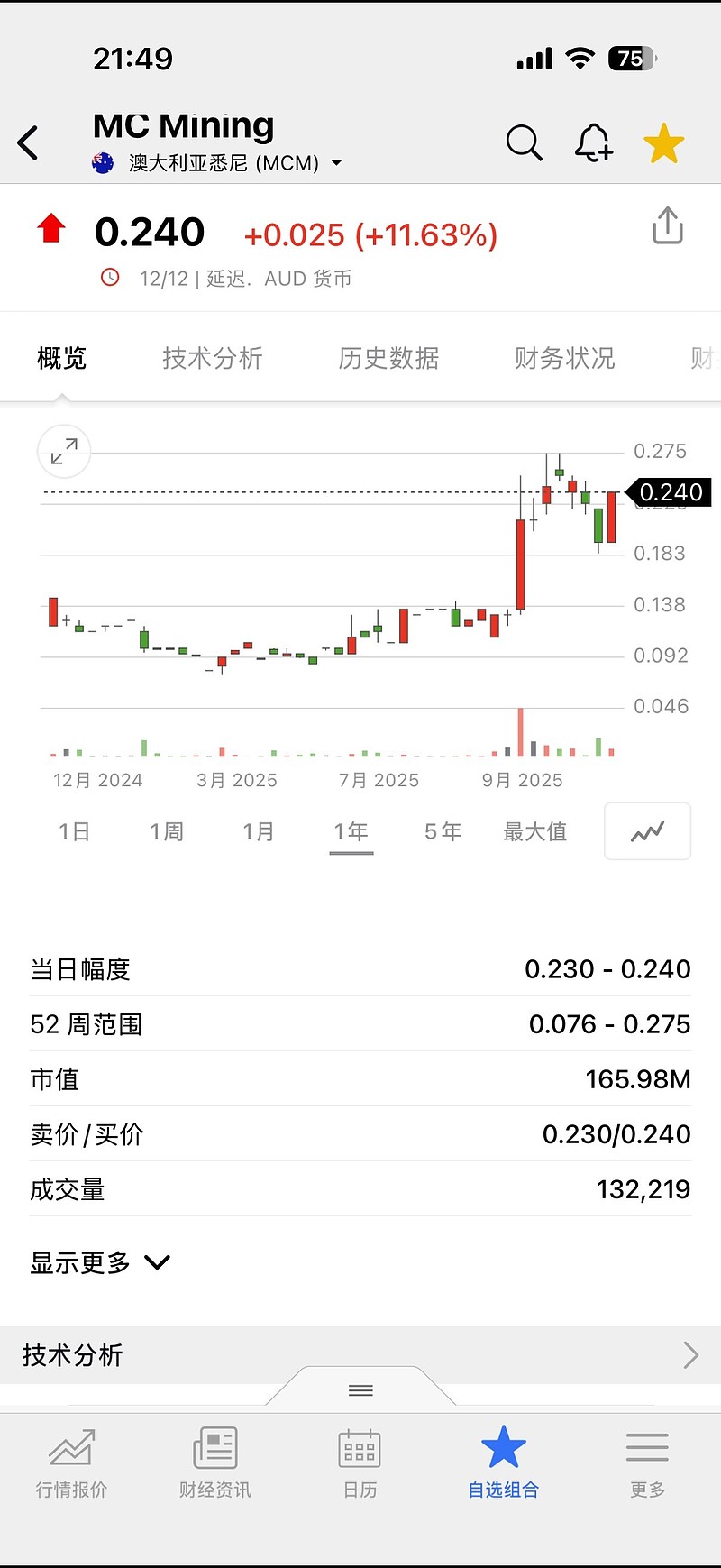The height and width of the screenshot is (1568, 721).
Task: Add a price alert via the bell icon
Action: tap(593, 142)
